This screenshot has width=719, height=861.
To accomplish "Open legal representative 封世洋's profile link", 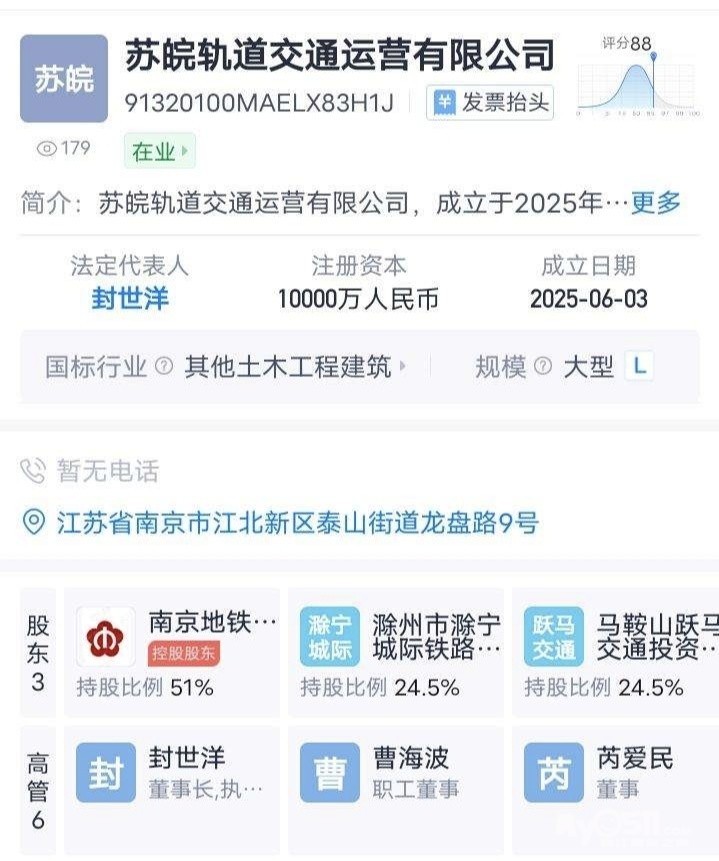I will (x=130, y=298).
